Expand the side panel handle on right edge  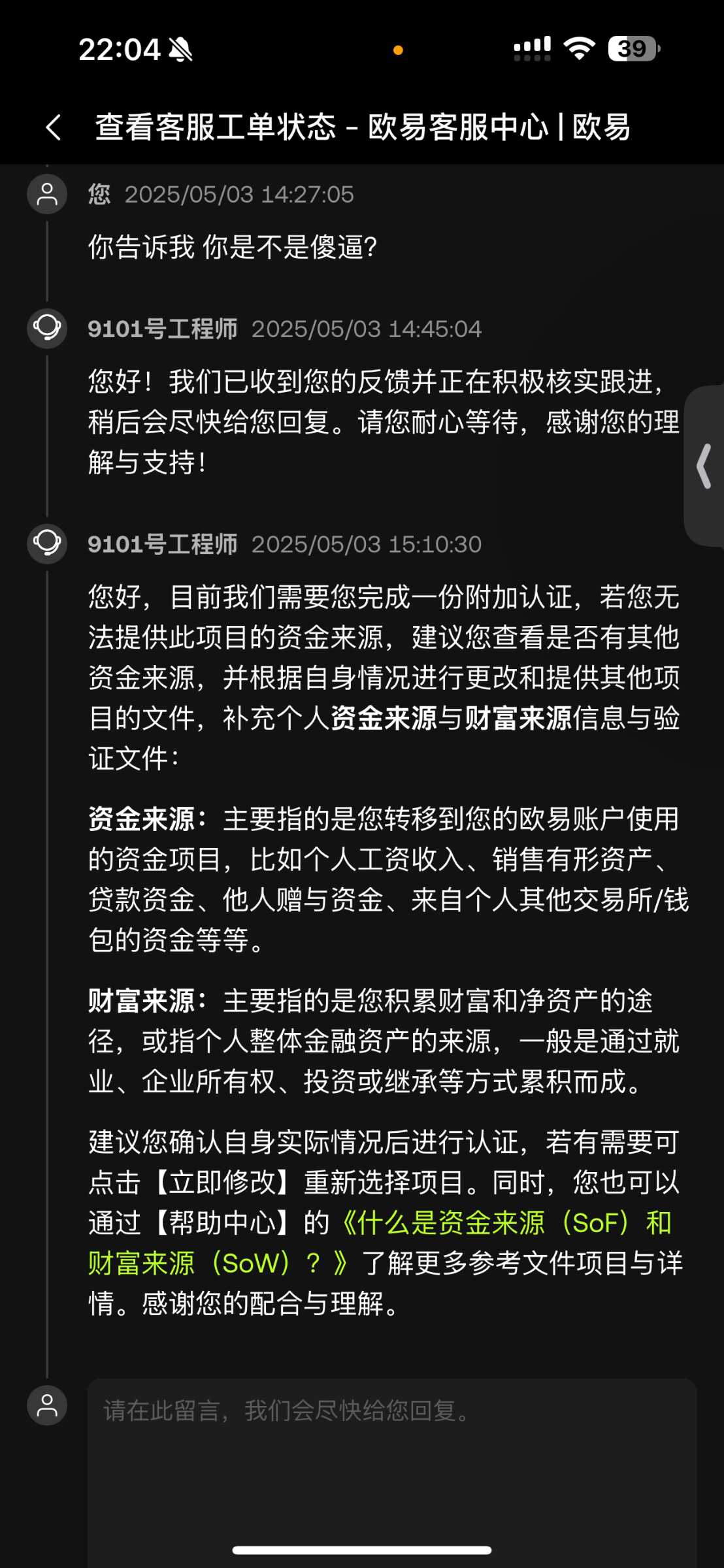[704, 466]
